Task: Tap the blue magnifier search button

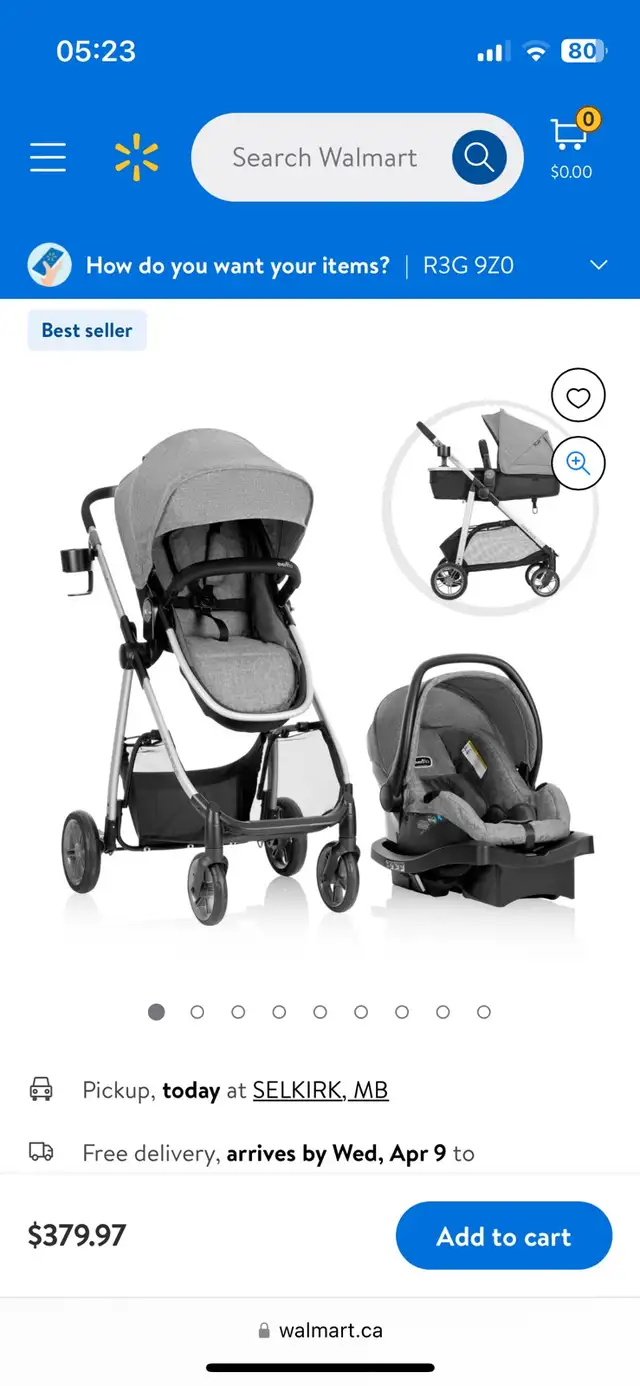Action: click(x=479, y=157)
